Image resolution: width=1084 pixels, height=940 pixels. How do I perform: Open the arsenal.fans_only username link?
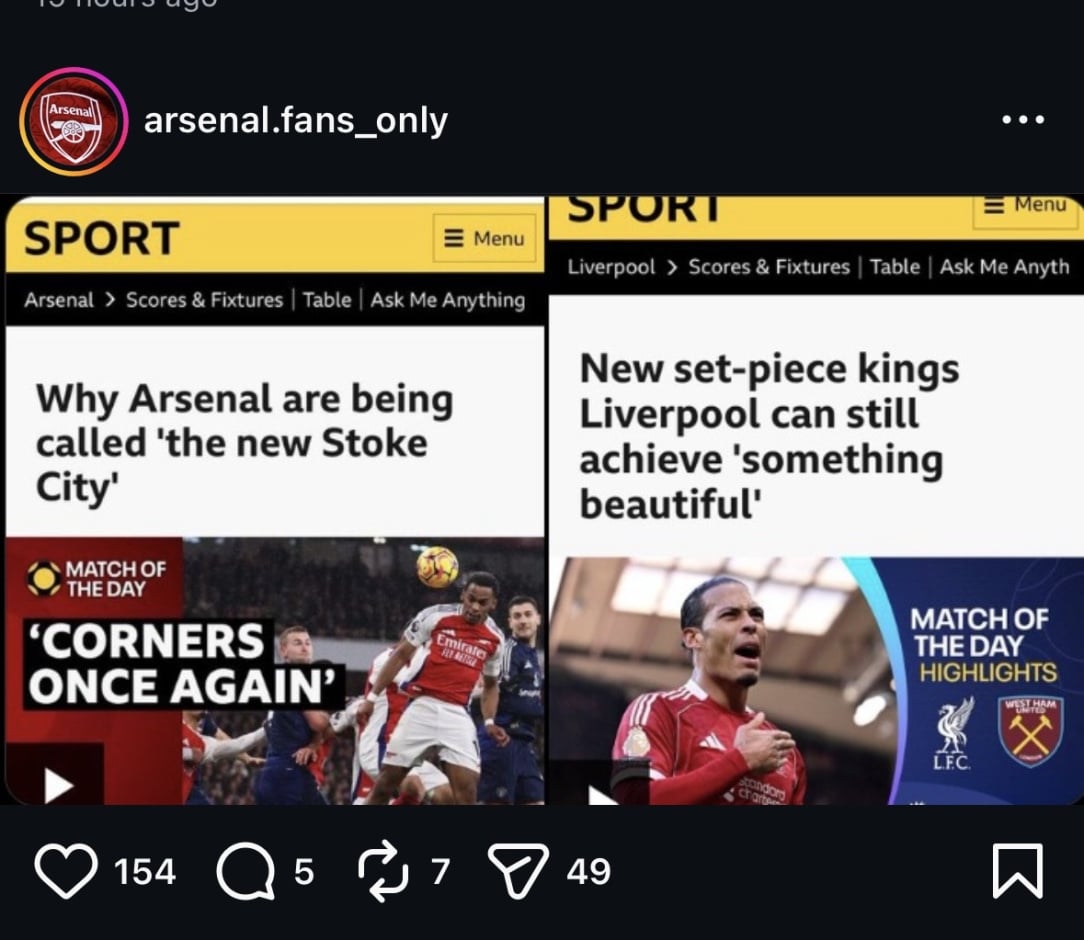[295, 121]
